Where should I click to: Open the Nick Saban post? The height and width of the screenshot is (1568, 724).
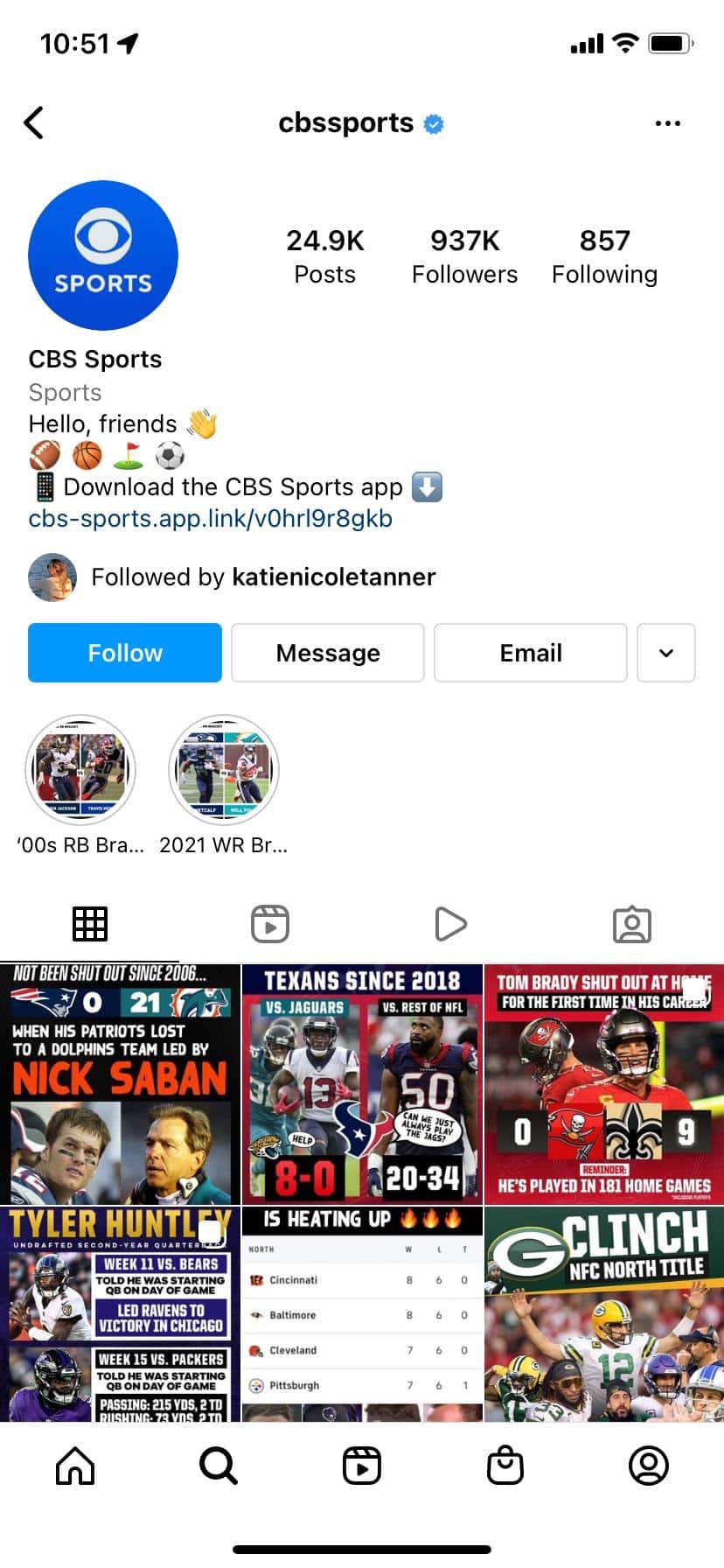120,1084
